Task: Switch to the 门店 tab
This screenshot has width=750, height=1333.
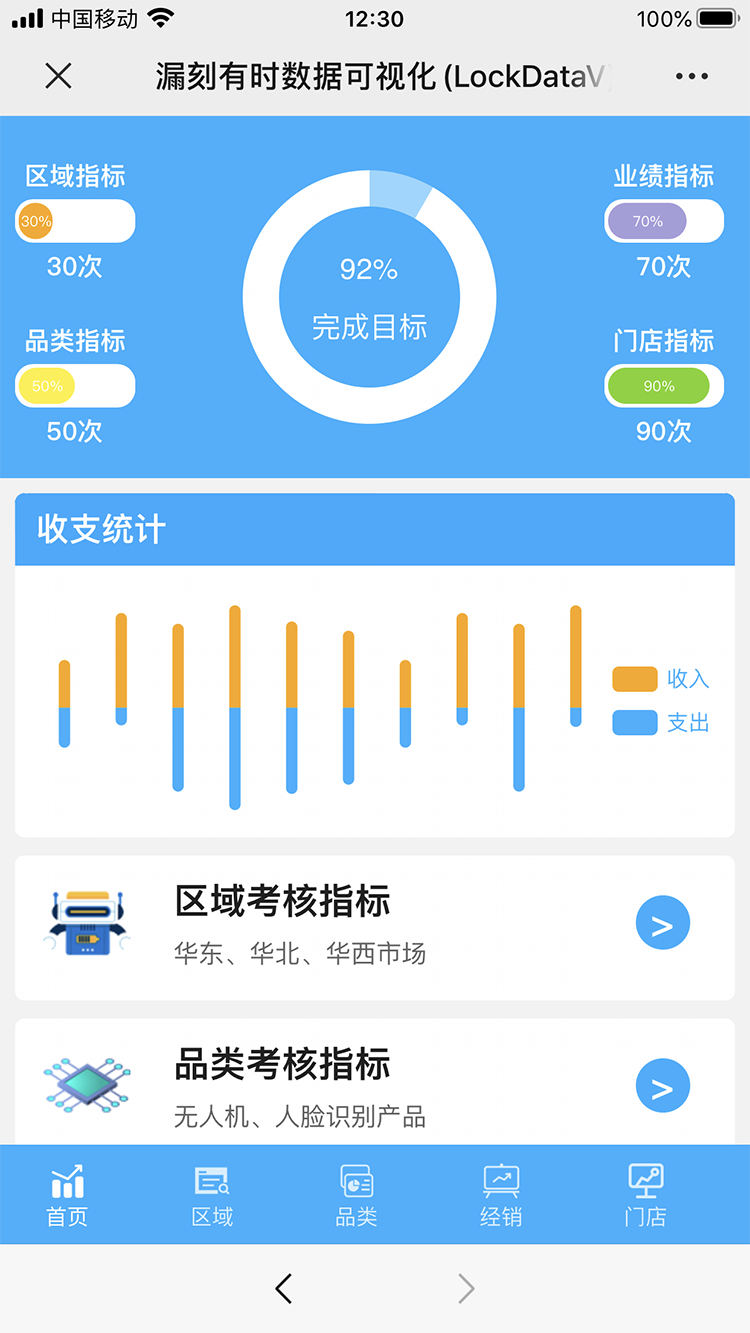Action: coord(645,1195)
